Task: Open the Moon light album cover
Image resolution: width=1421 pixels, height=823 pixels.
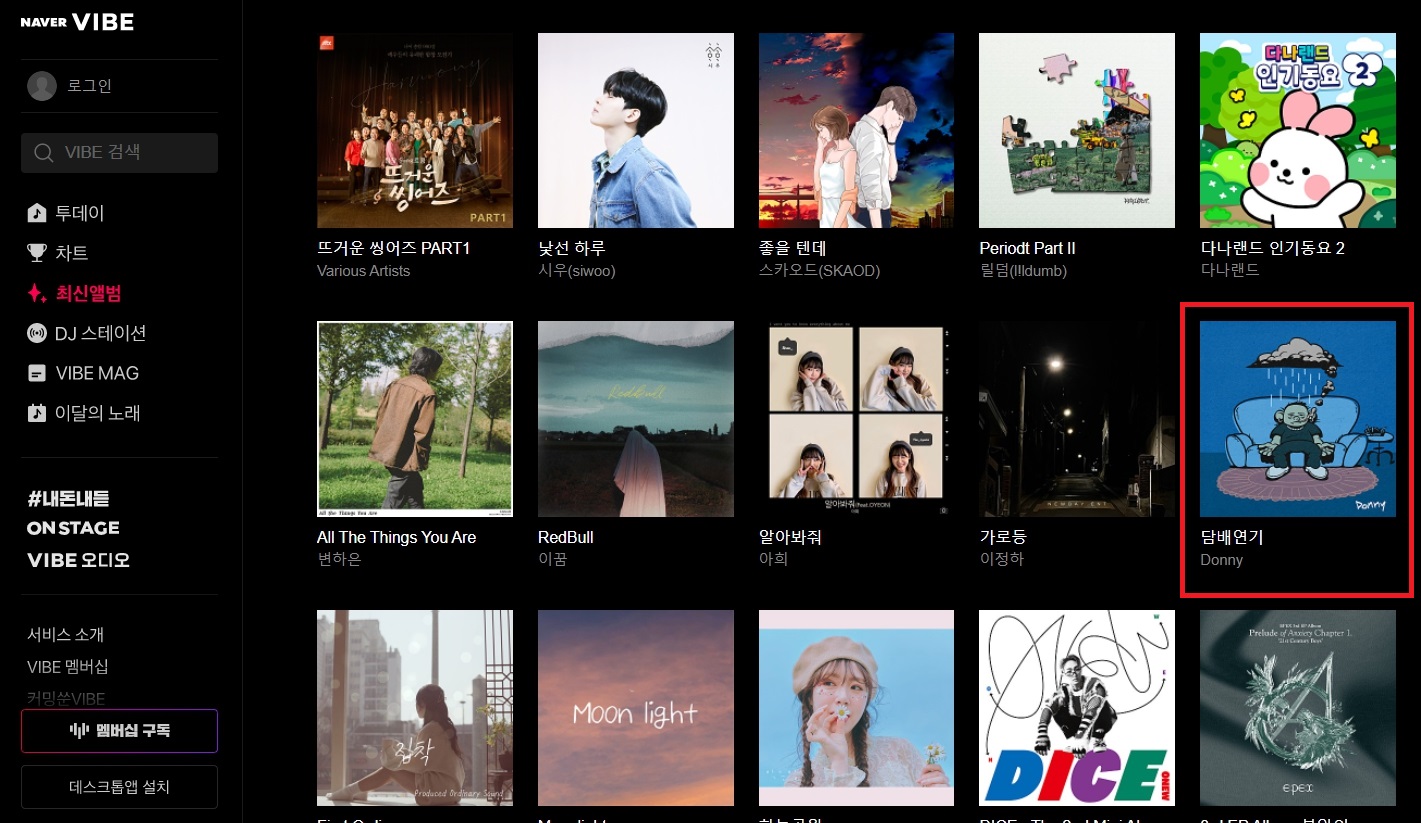Action: pos(635,708)
